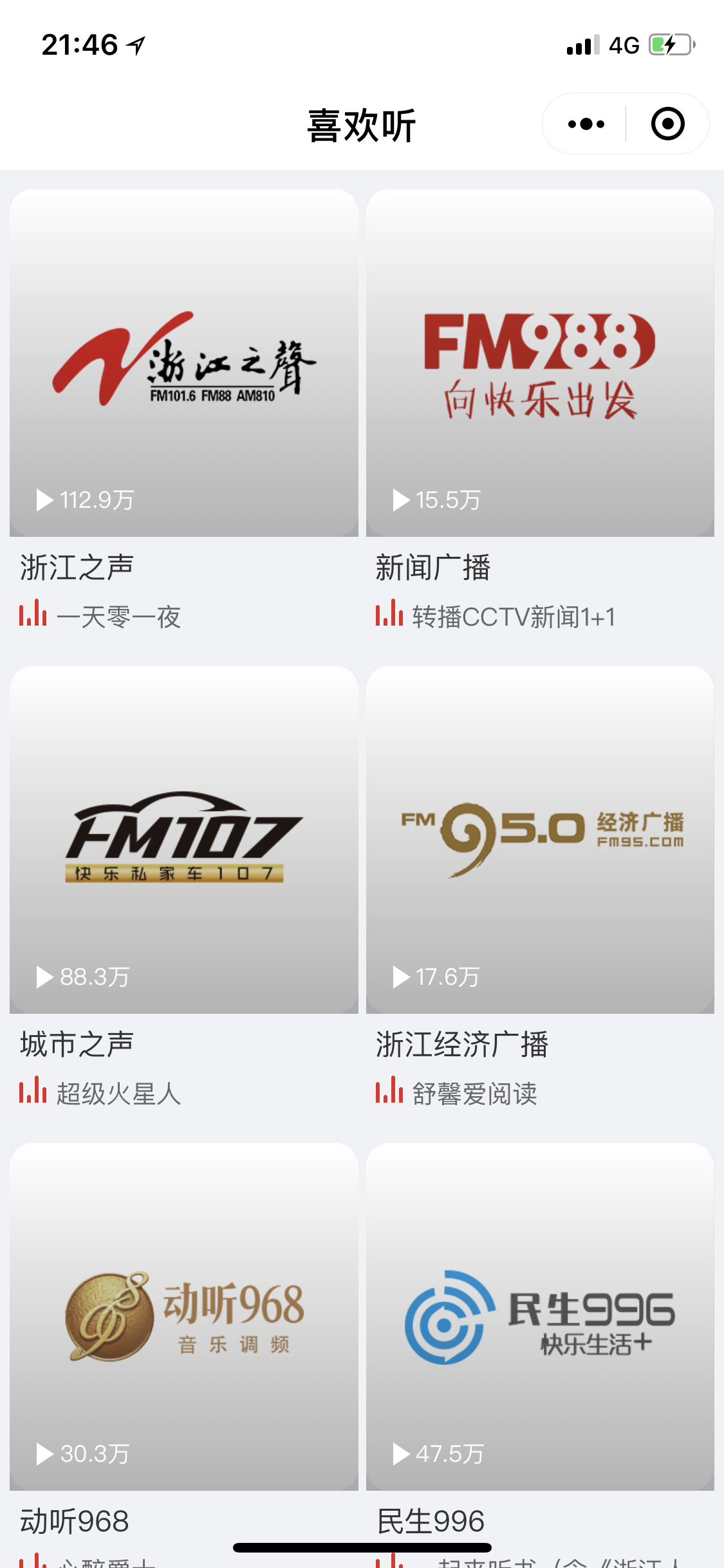Play the 新闻广播 FM988 station
The width and height of the screenshot is (724, 1568).
[x=540, y=363]
